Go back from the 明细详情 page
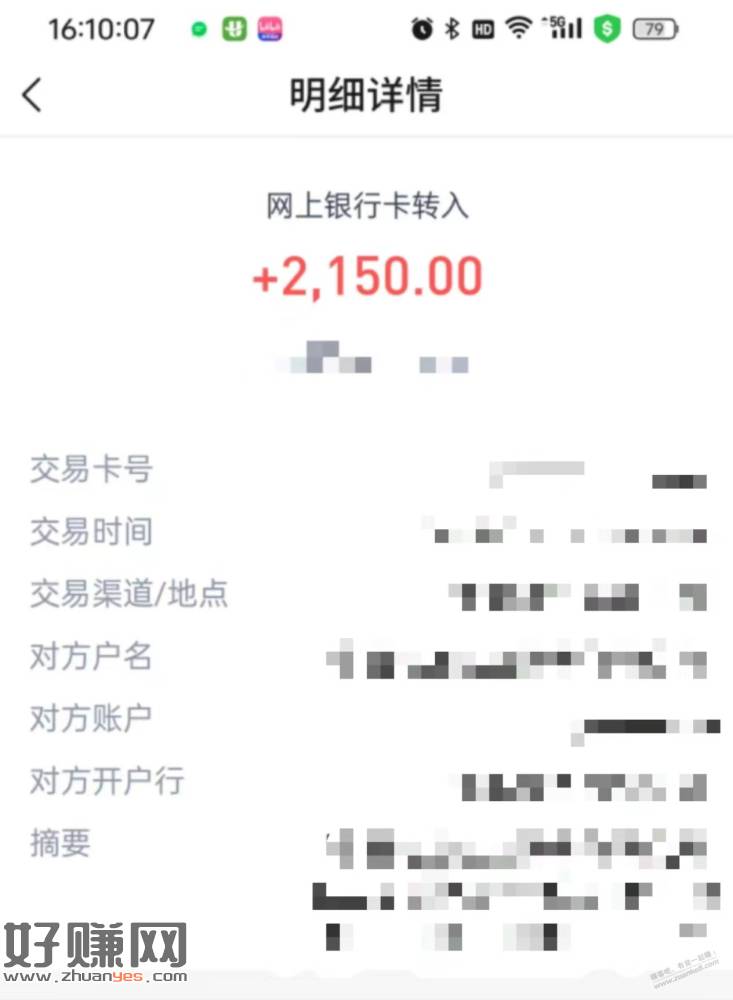 [x=32, y=96]
